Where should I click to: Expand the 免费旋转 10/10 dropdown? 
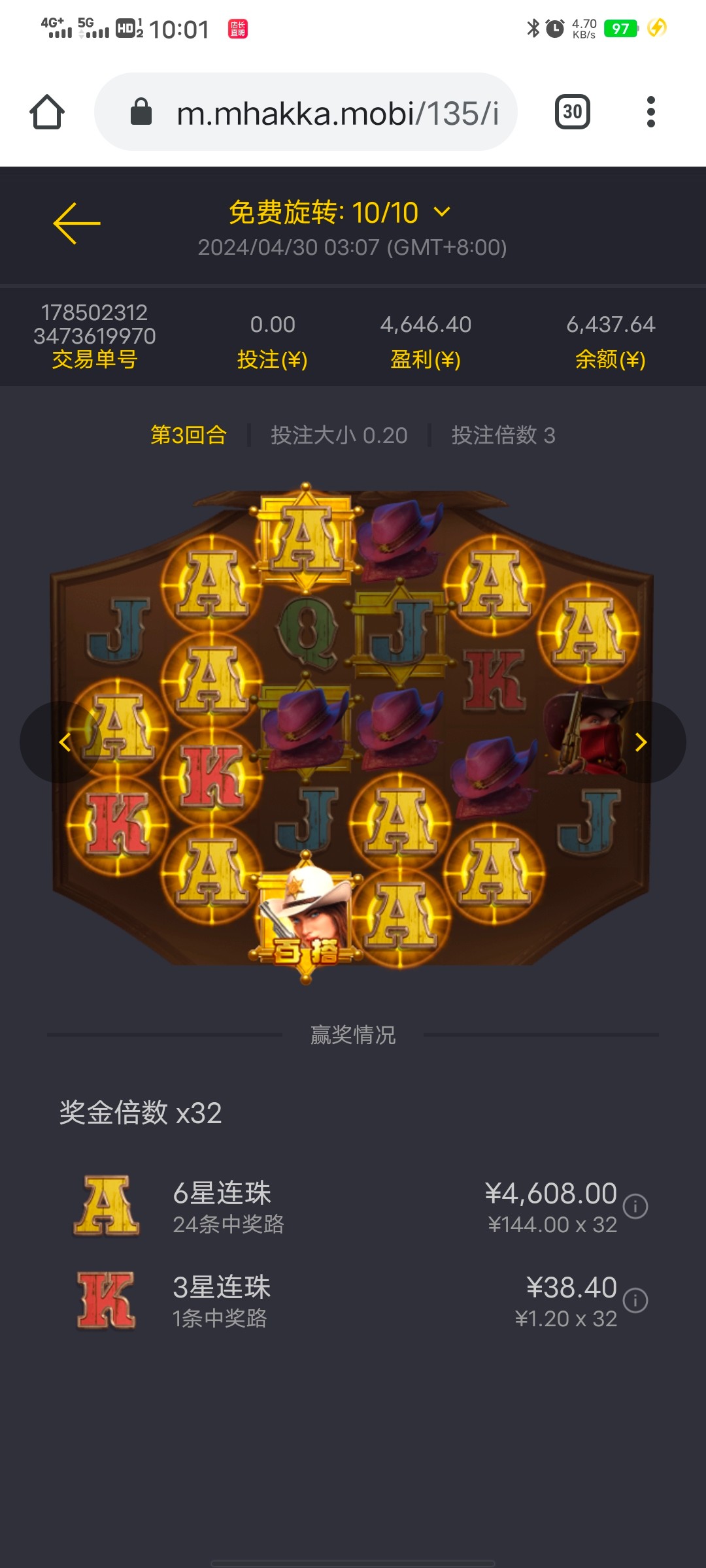pos(442,212)
